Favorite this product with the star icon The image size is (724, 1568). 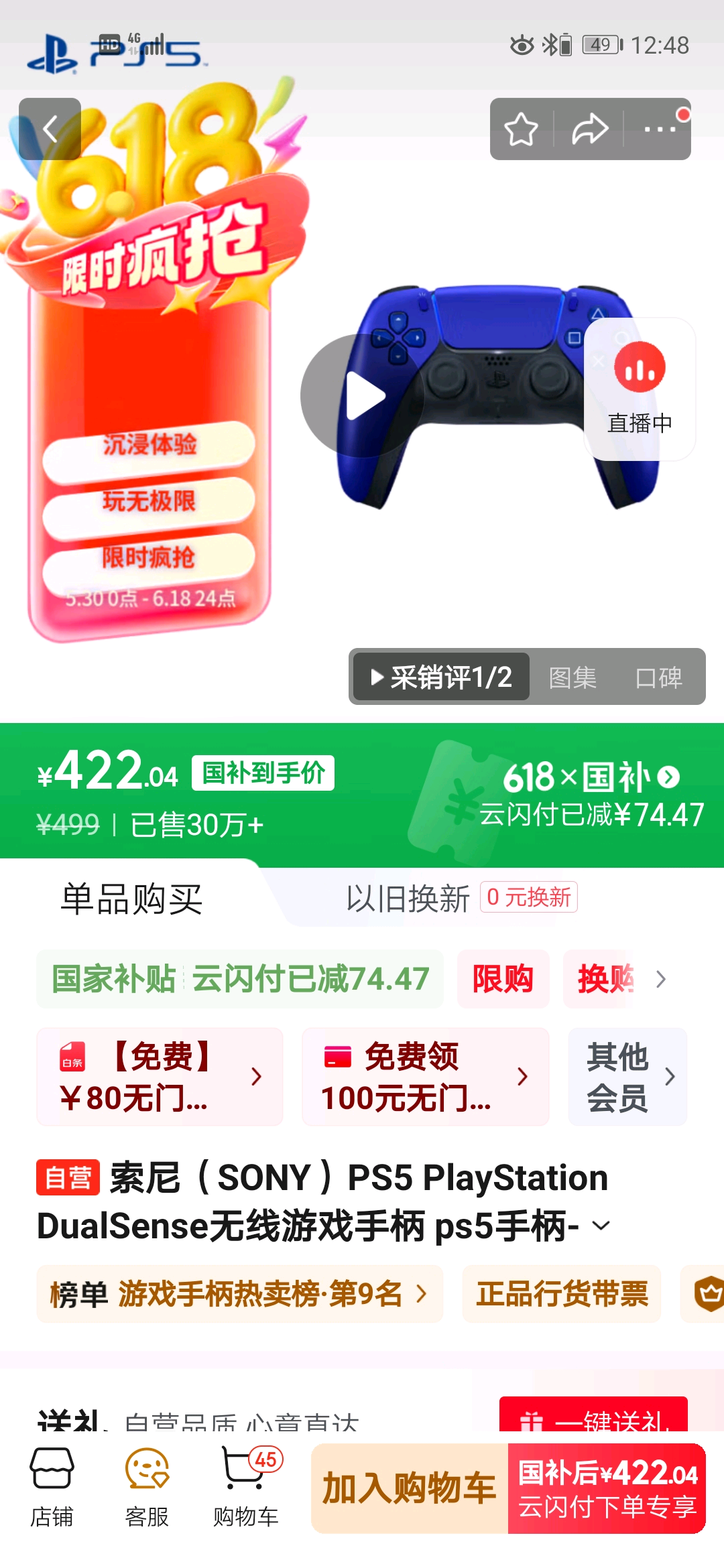(x=521, y=129)
